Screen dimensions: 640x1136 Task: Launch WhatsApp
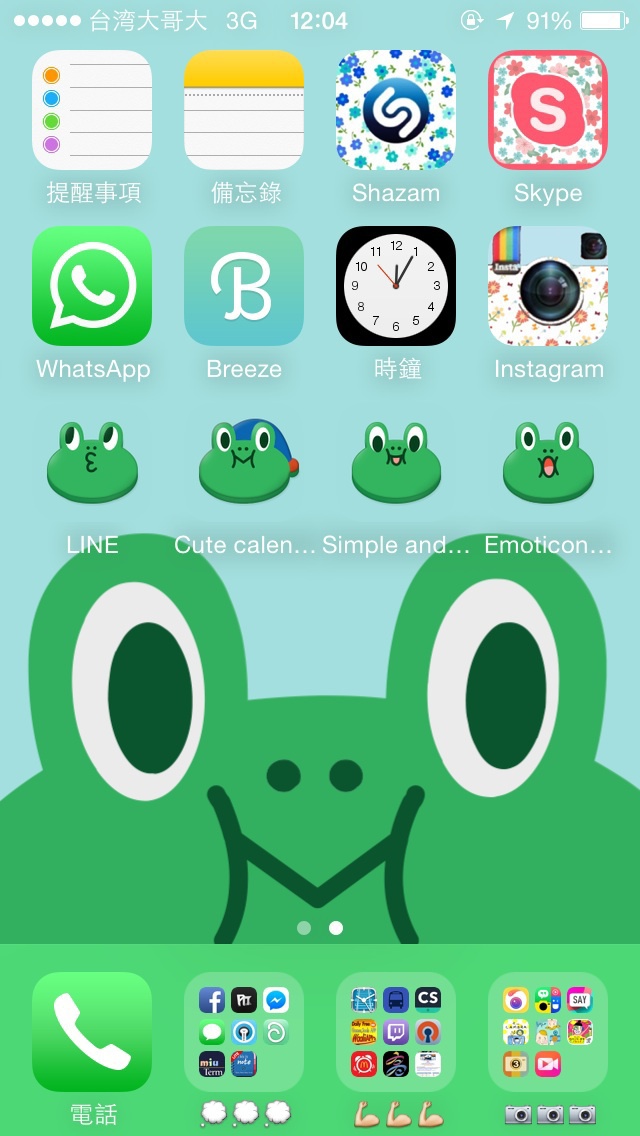tap(92, 286)
